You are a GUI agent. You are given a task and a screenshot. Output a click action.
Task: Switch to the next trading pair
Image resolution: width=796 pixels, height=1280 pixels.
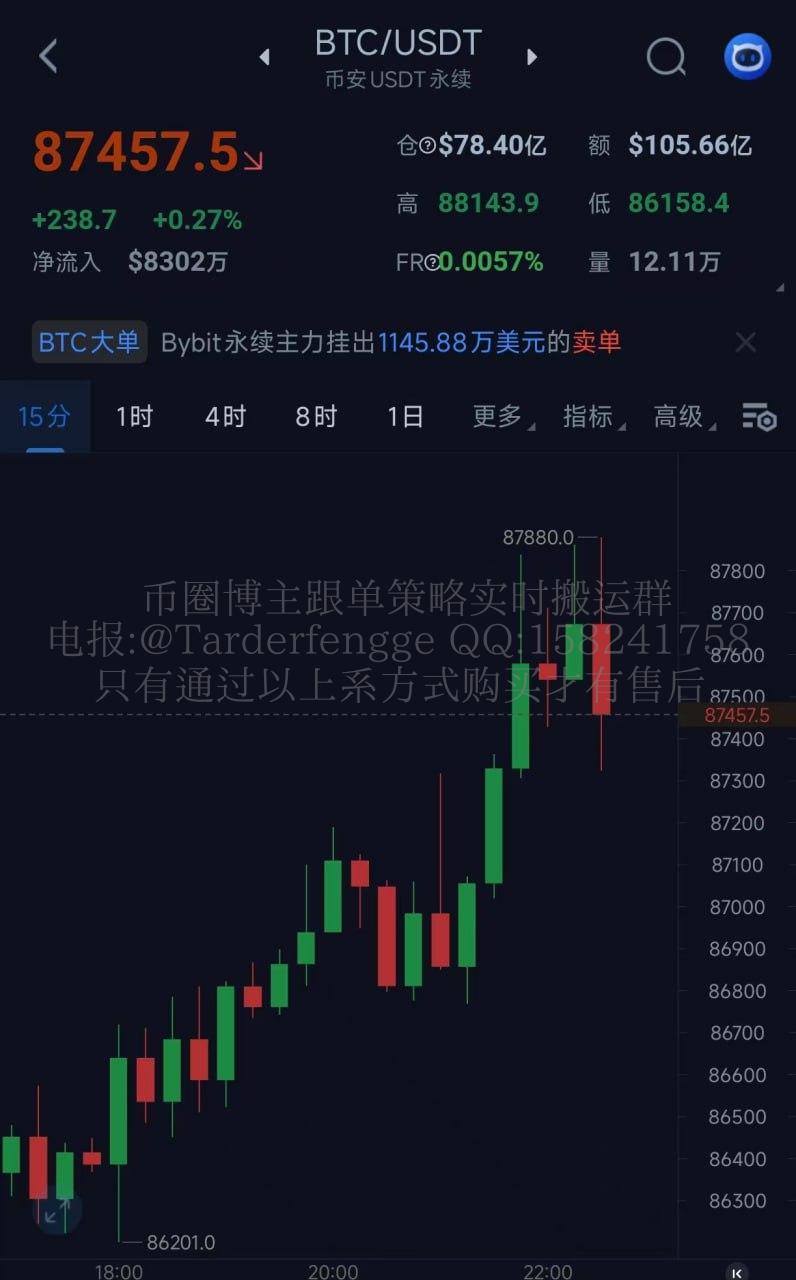click(532, 58)
